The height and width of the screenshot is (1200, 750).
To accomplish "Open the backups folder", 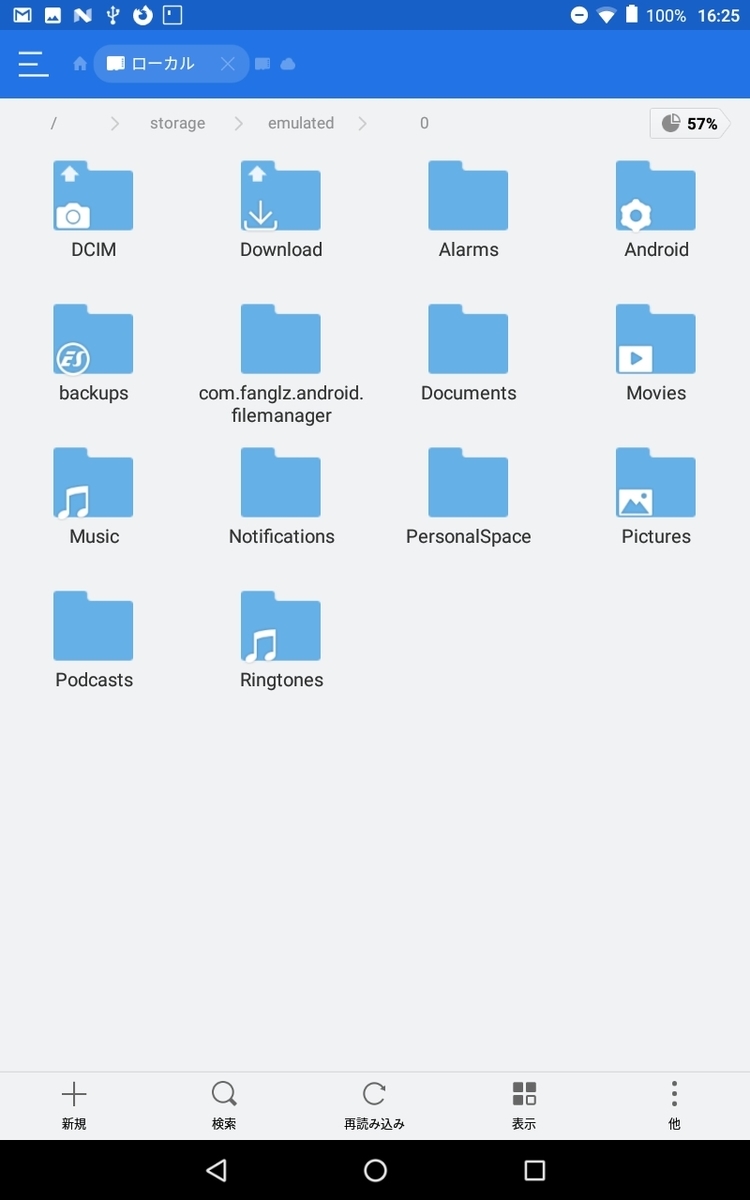I will tap(93, 353).
